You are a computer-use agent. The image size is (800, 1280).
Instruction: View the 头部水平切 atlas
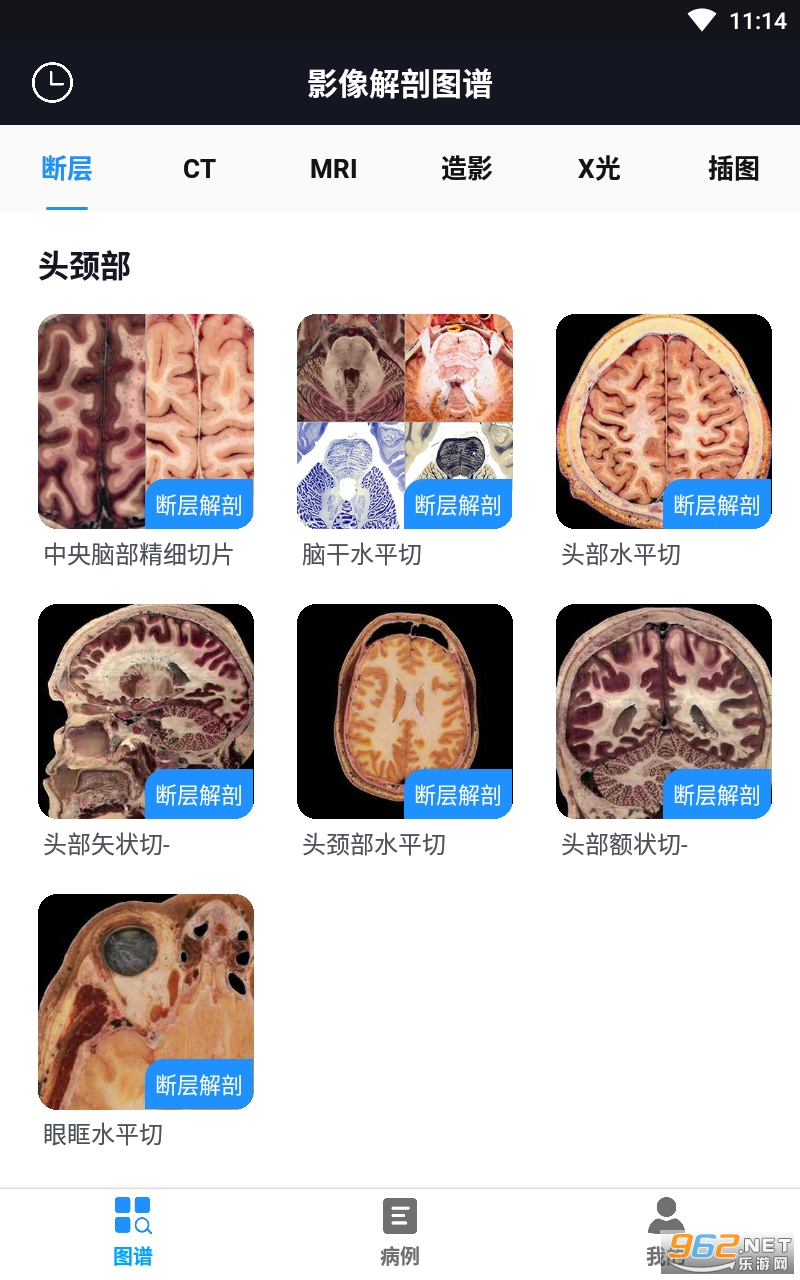click(x=664, y=421)
